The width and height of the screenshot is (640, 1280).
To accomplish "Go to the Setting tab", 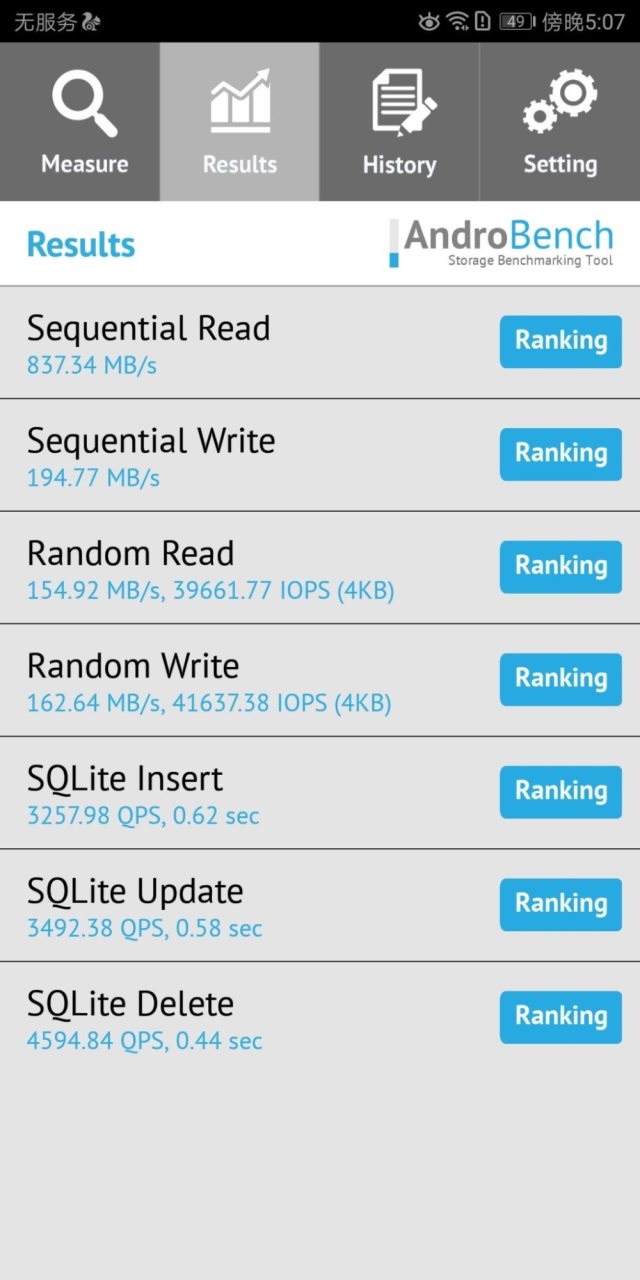I will coord(560,122).
